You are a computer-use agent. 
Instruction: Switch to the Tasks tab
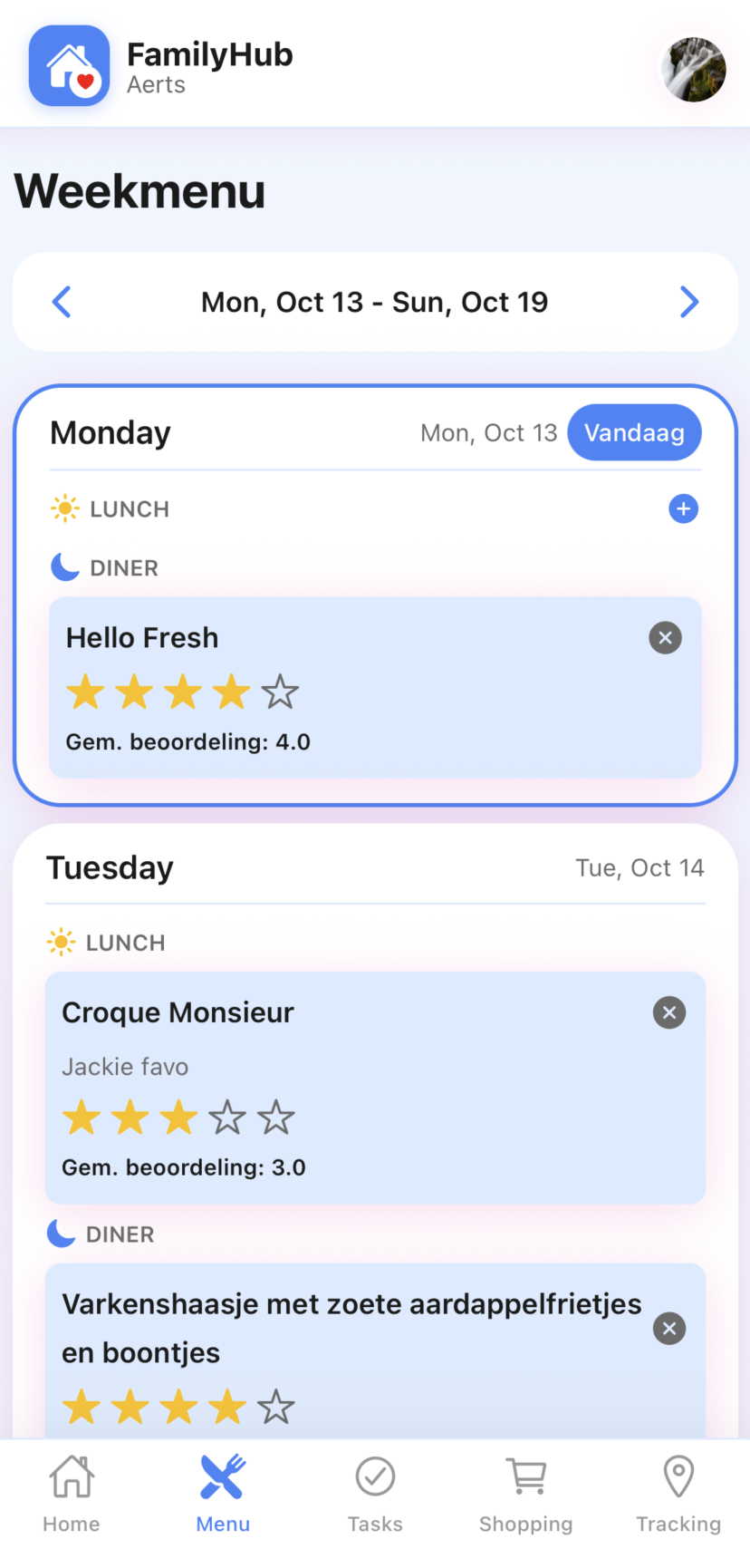(x=375, y=1494)
